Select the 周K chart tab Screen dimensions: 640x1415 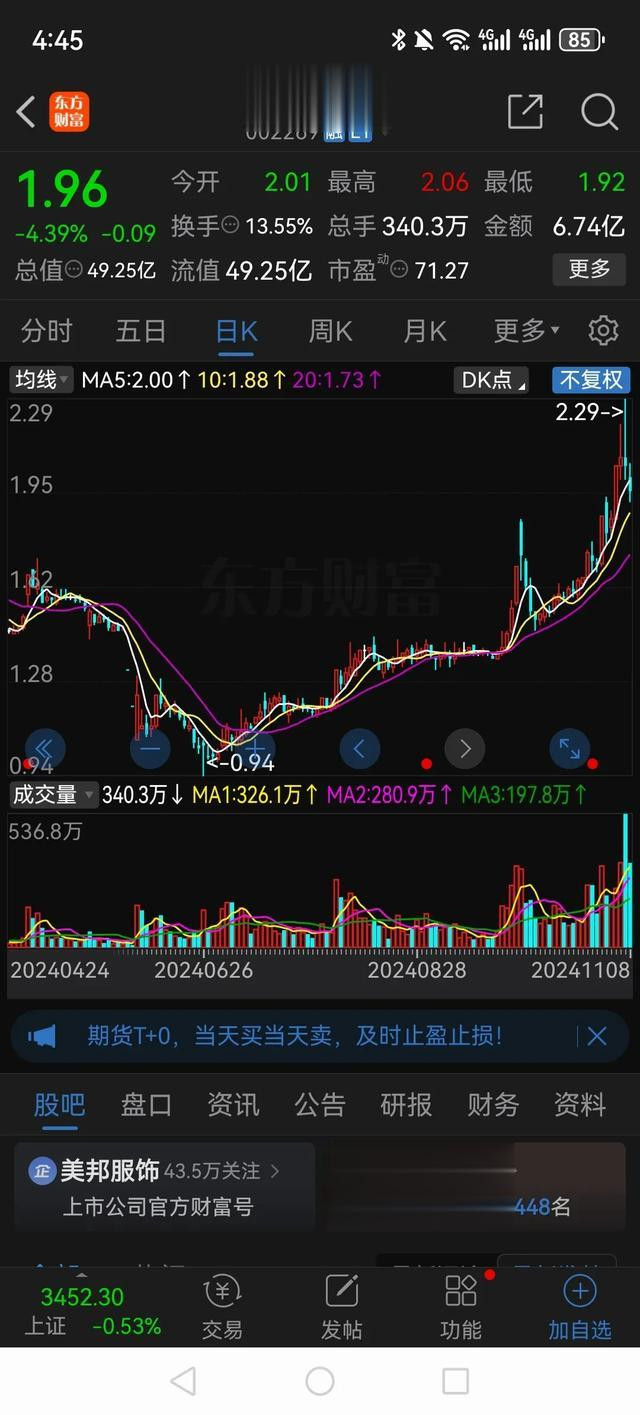330,330
